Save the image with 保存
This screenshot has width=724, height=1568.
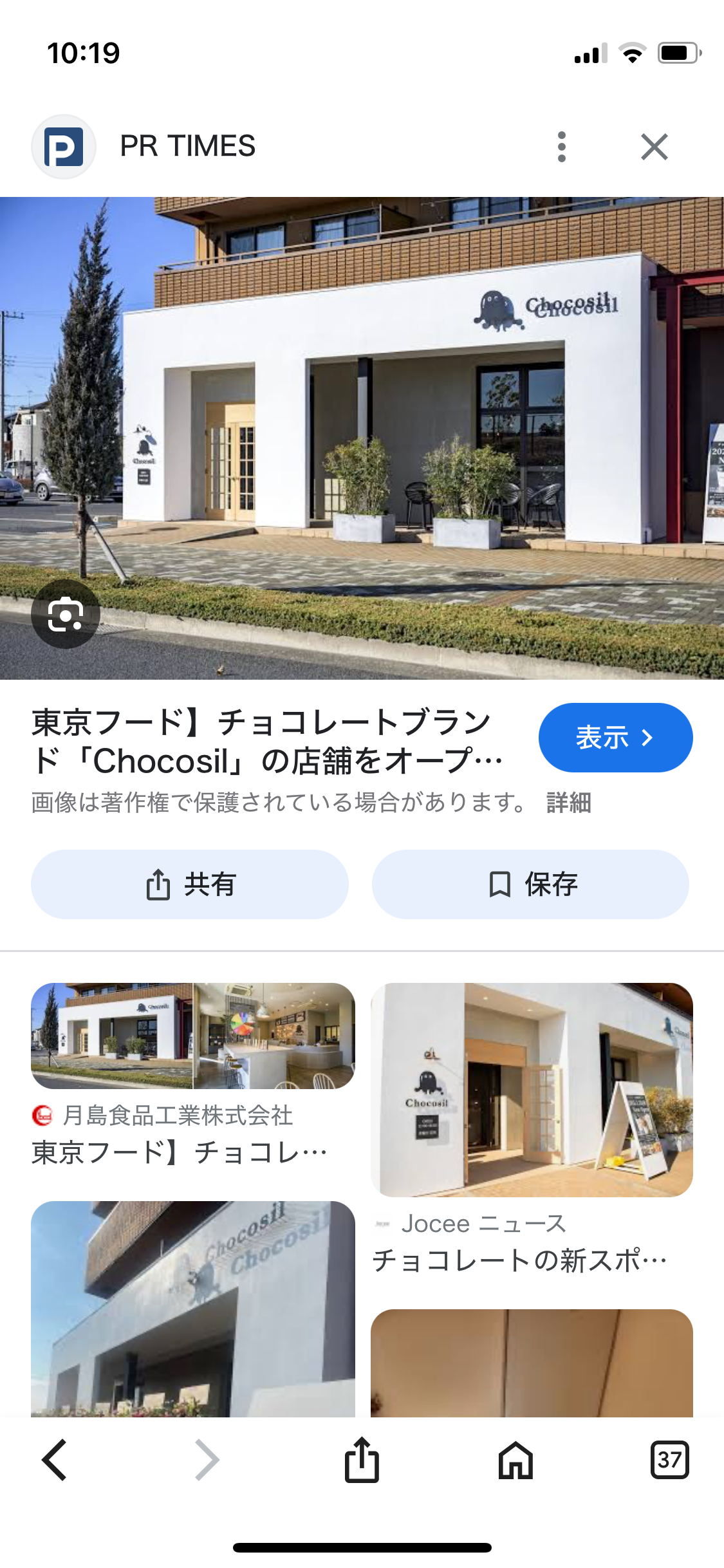tap(530, 884)
